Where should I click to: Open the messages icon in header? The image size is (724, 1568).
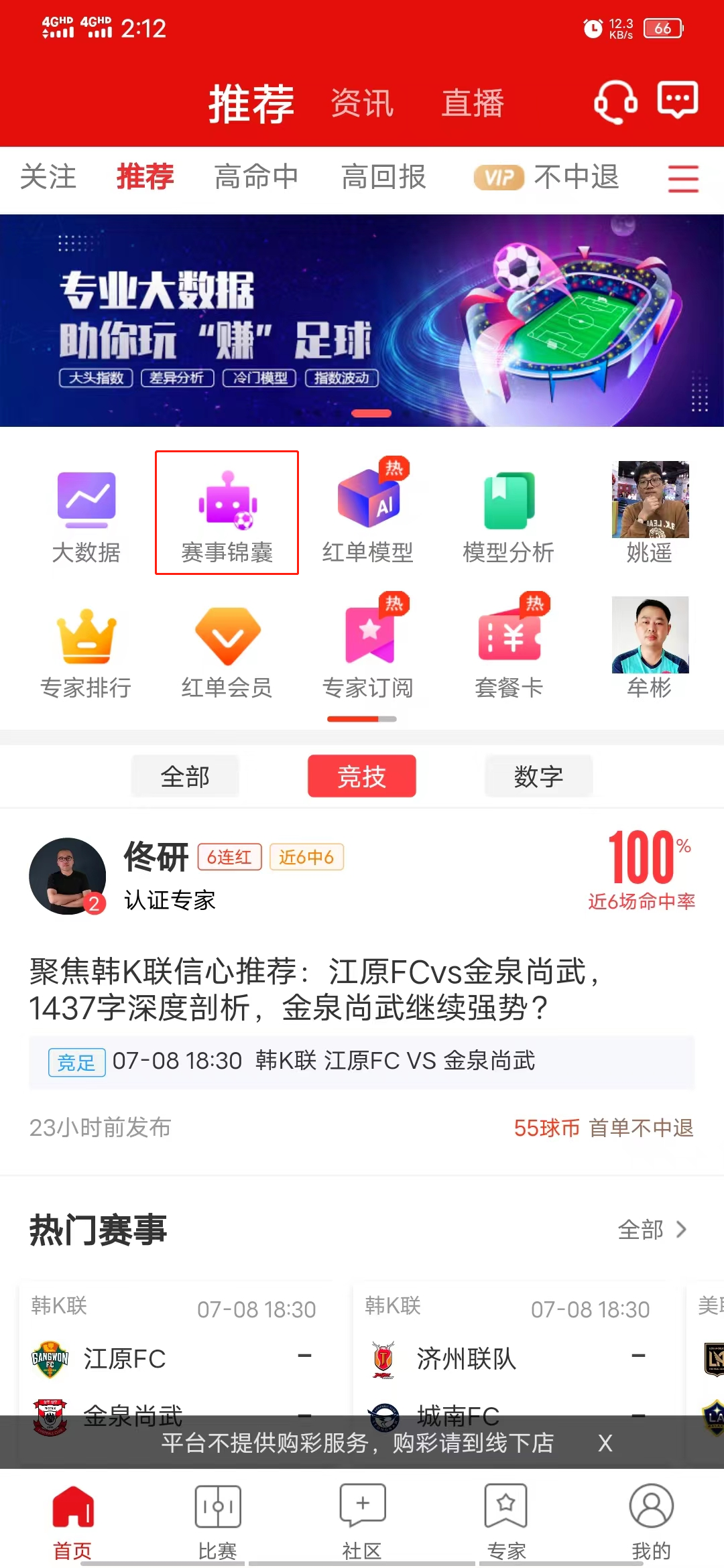tap(677, 101)
